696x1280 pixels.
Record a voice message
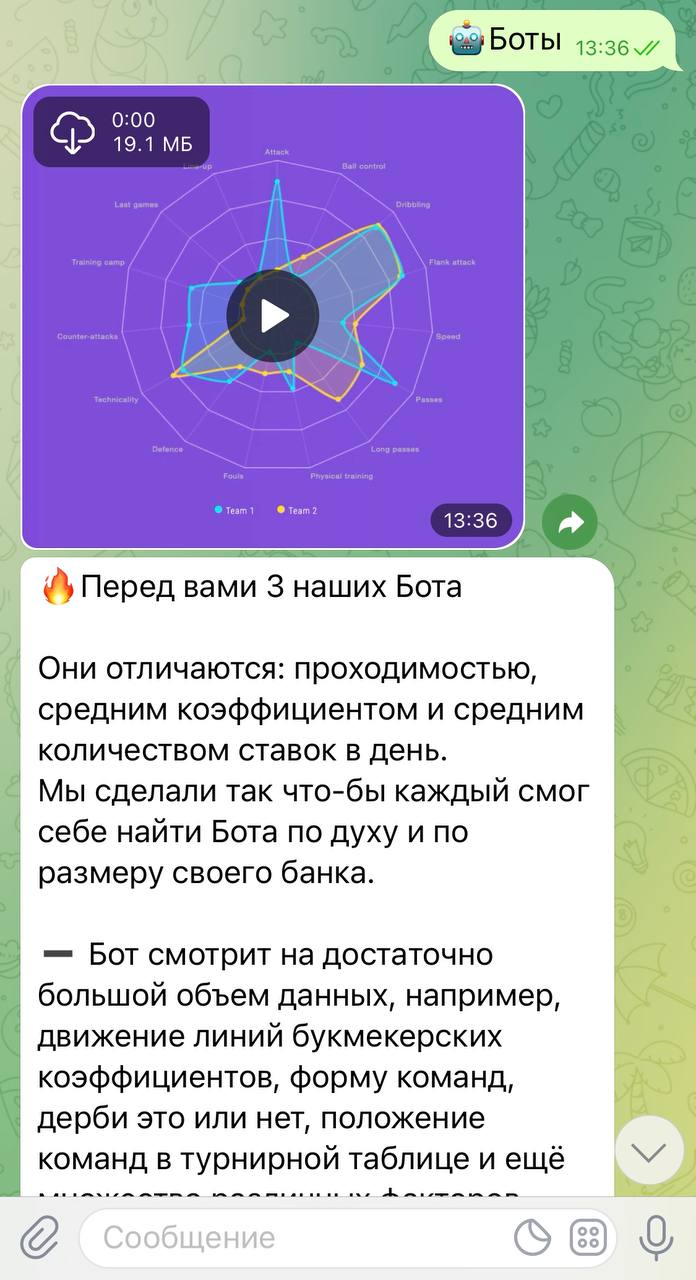coord(655,1238)
